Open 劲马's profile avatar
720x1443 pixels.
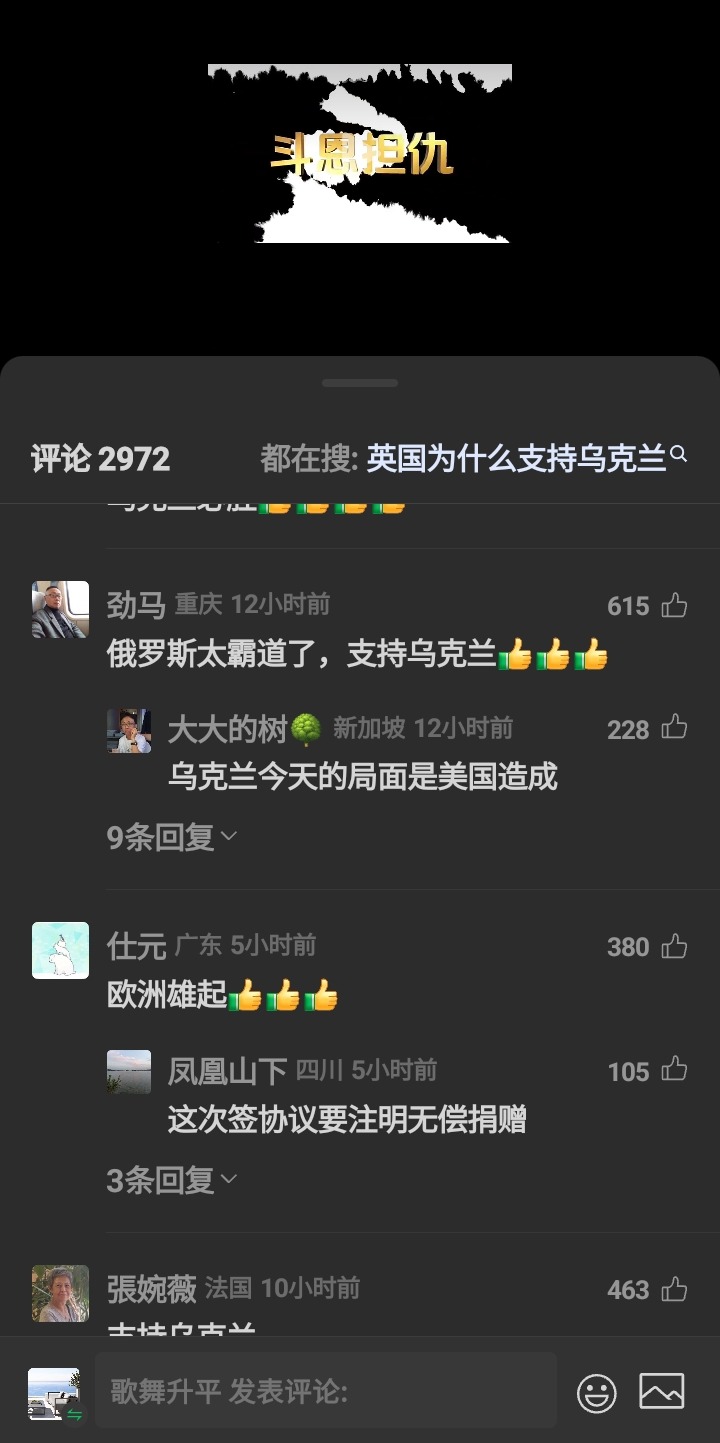(60, 610)
